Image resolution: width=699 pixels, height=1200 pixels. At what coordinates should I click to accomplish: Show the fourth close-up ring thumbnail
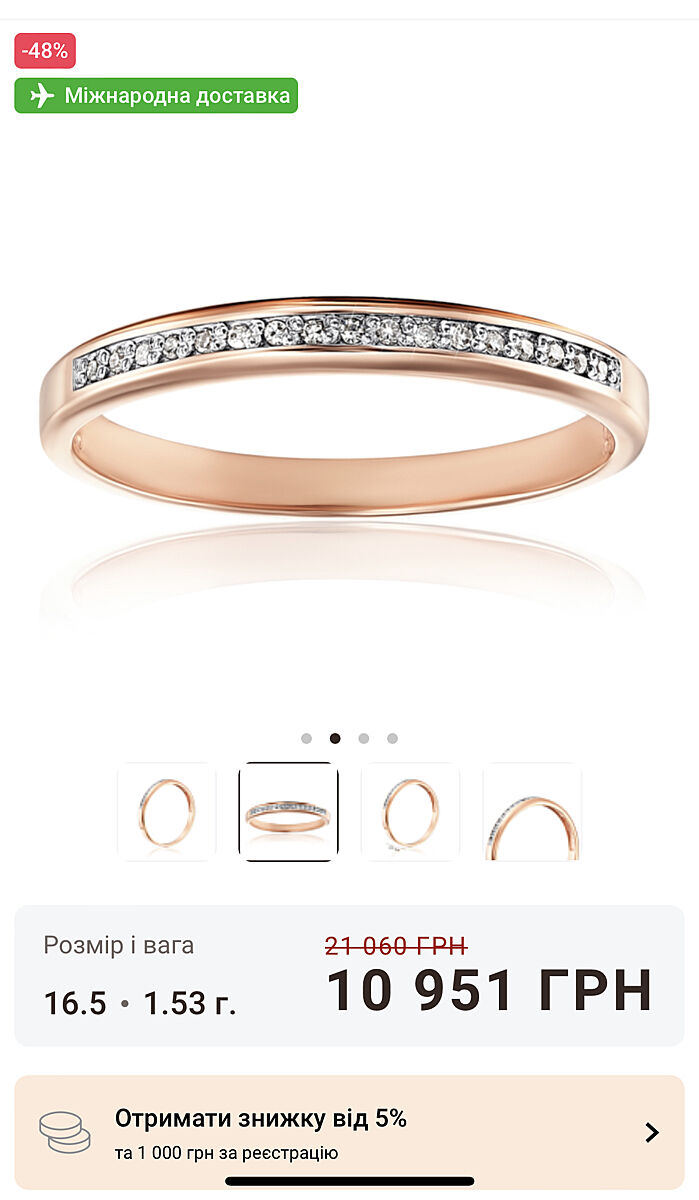[532, 812]
